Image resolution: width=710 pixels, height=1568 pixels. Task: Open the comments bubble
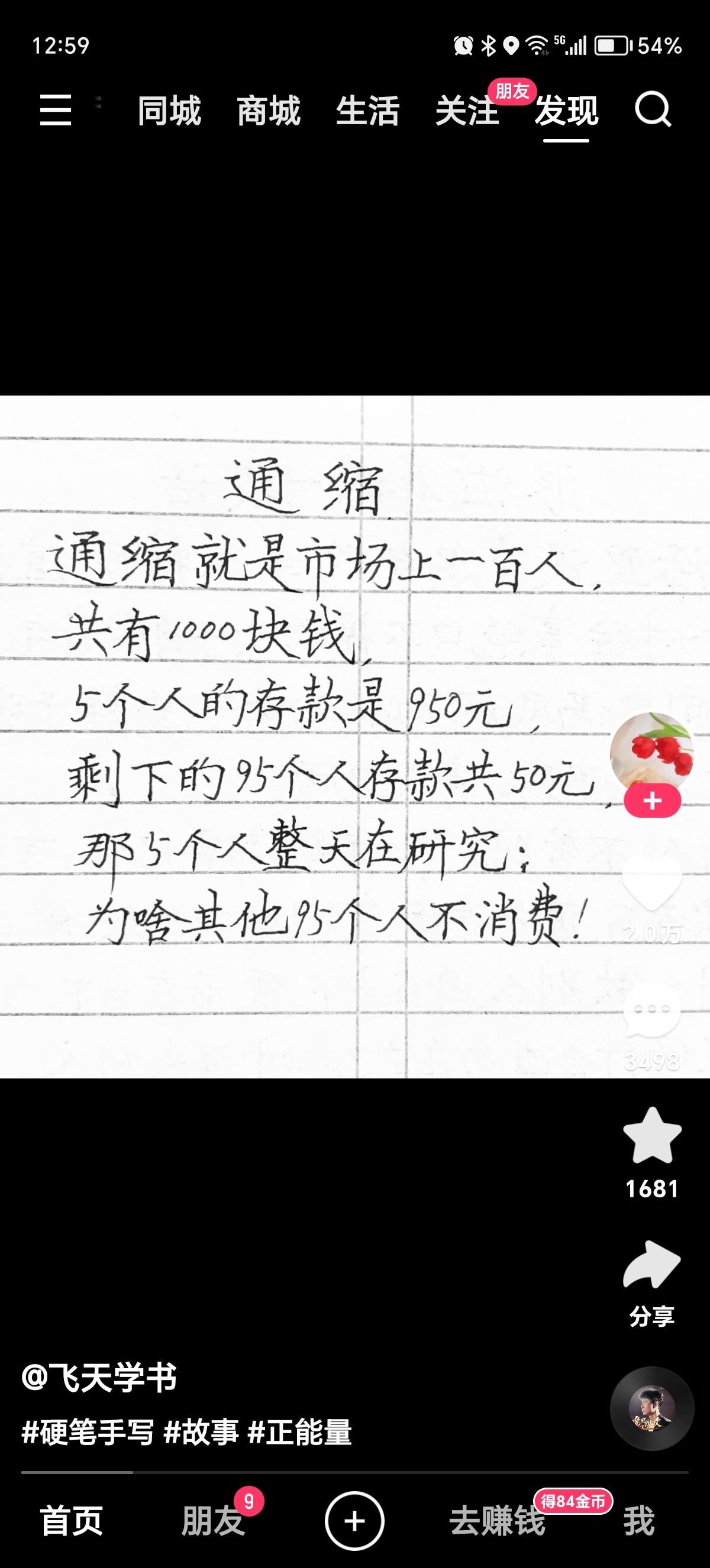[651, 1009]
